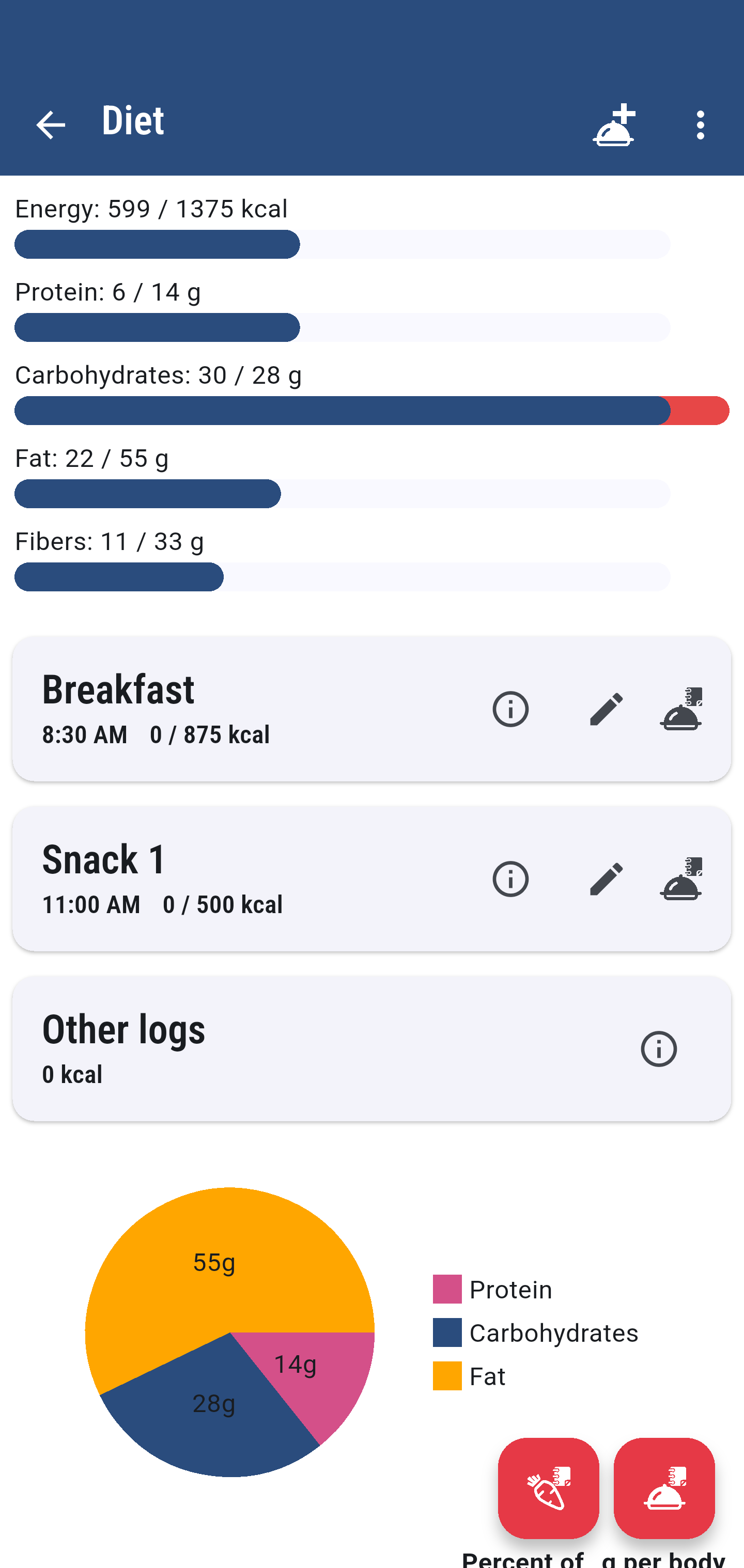Edit the Snack 1 meal
The image size is (744, 1568).
pos(606,879)
